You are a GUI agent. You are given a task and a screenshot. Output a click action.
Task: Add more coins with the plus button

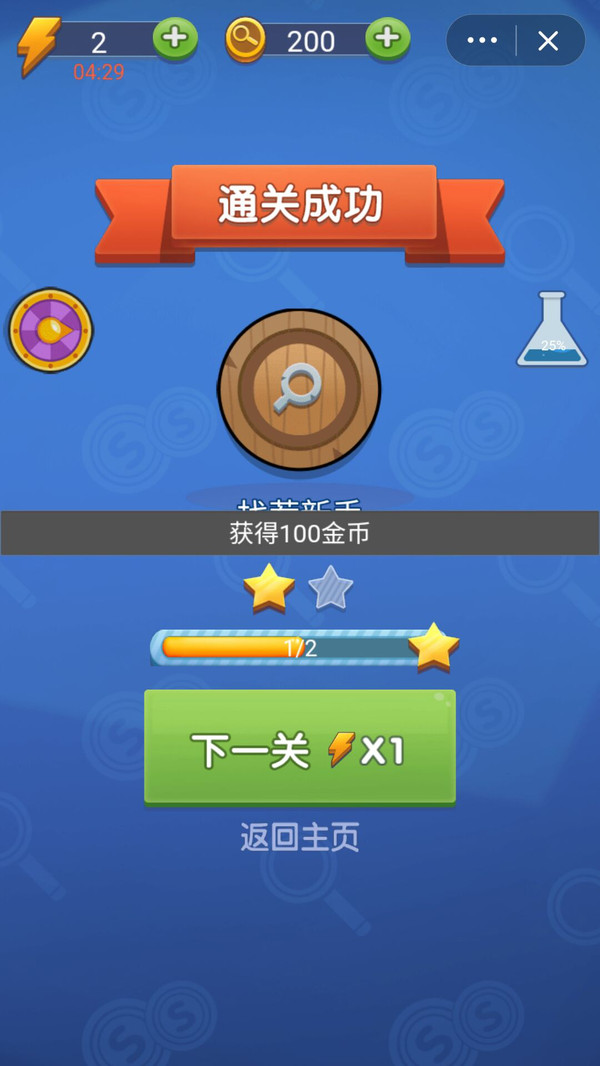(x=388, y=39)
